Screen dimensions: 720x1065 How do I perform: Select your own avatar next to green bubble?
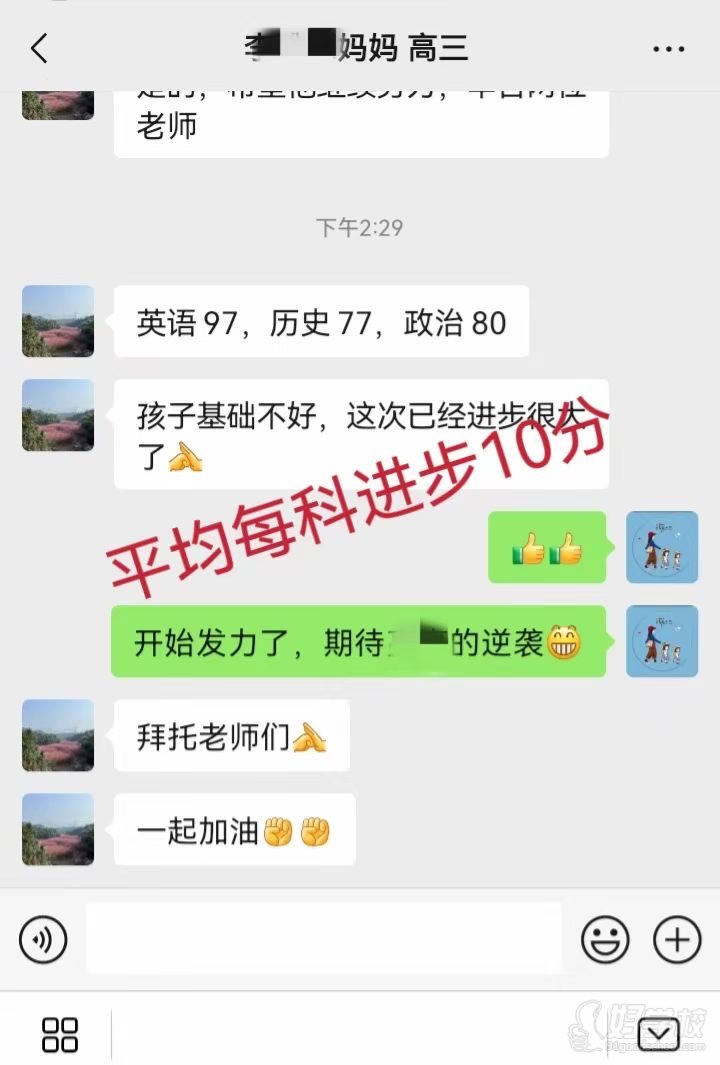click(662, 548)
